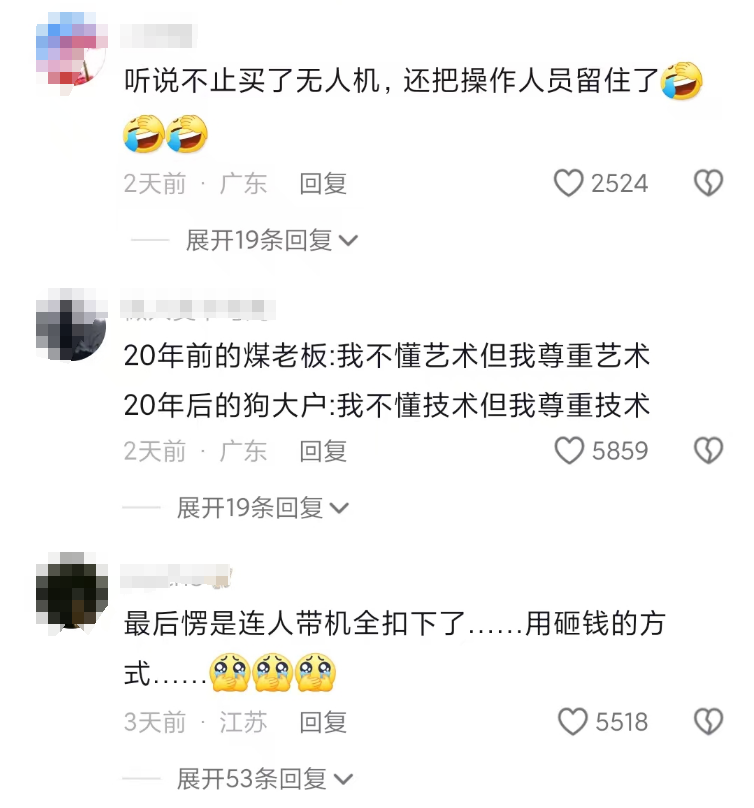Like the comment with 2524 likes

pos(569,183)
